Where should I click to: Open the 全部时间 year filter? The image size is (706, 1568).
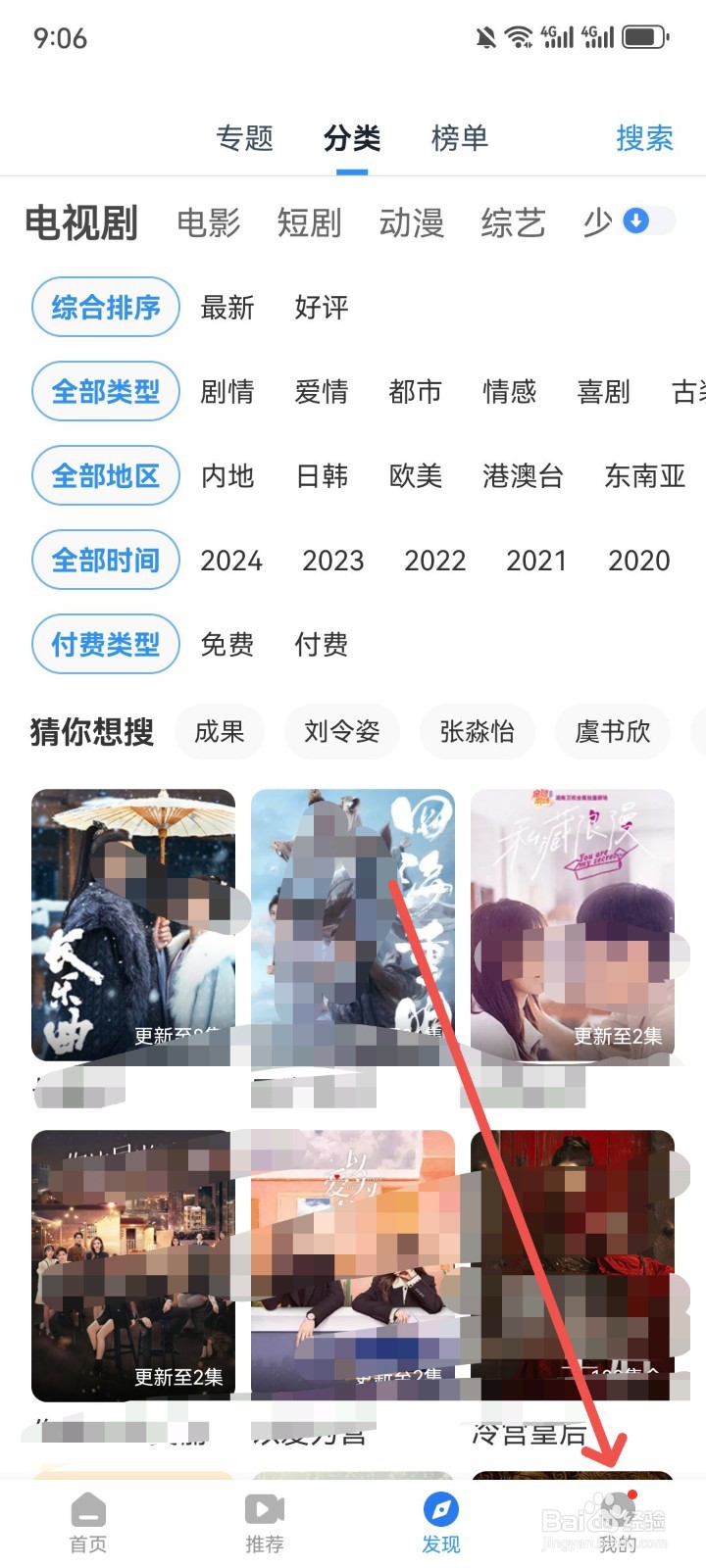[105, 560]
